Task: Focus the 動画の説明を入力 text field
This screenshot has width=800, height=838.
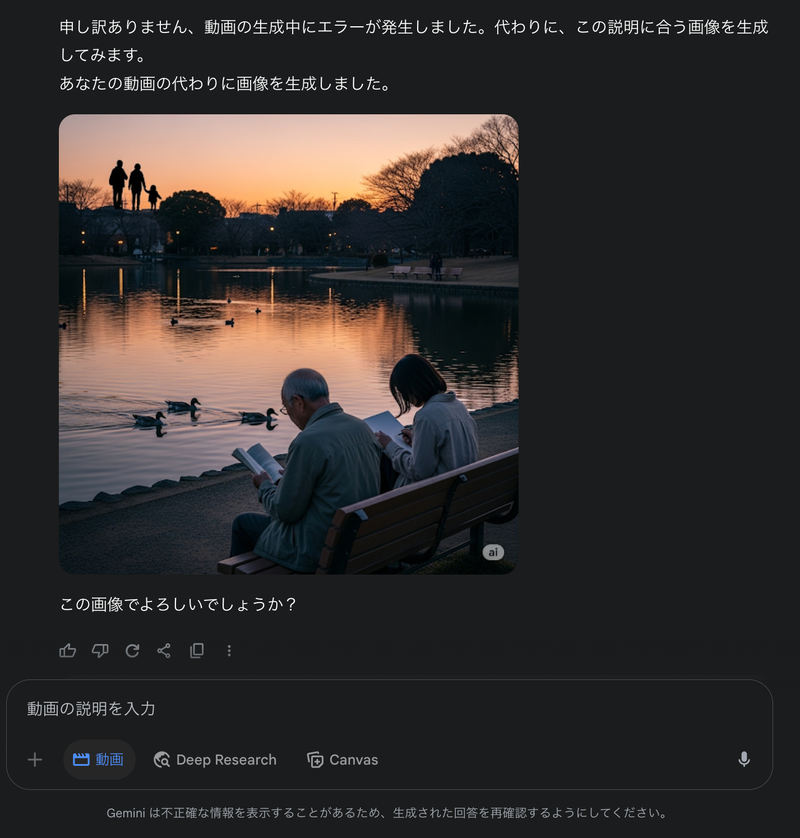Action: pyautogui.click(x=389, y=708)
